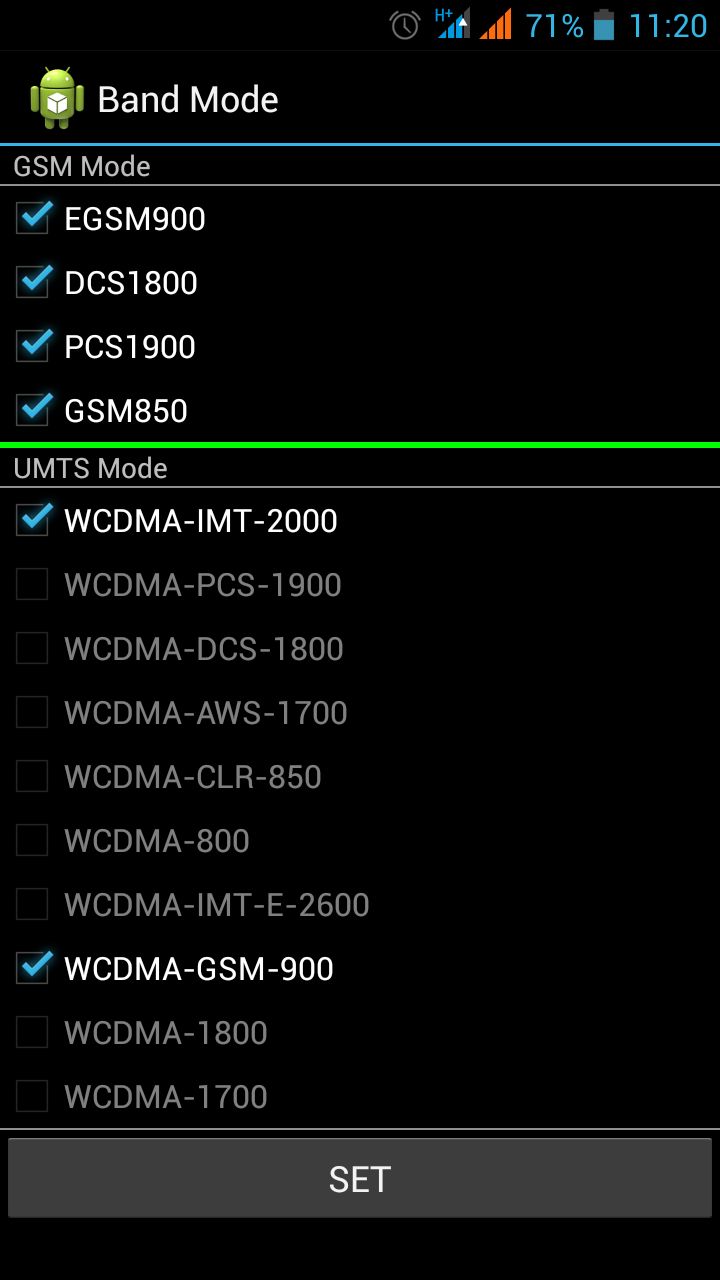The image size is (720, 1280).
Task: Toggle the DCS1800 band checkbox
Action: [x=33, y=283]
